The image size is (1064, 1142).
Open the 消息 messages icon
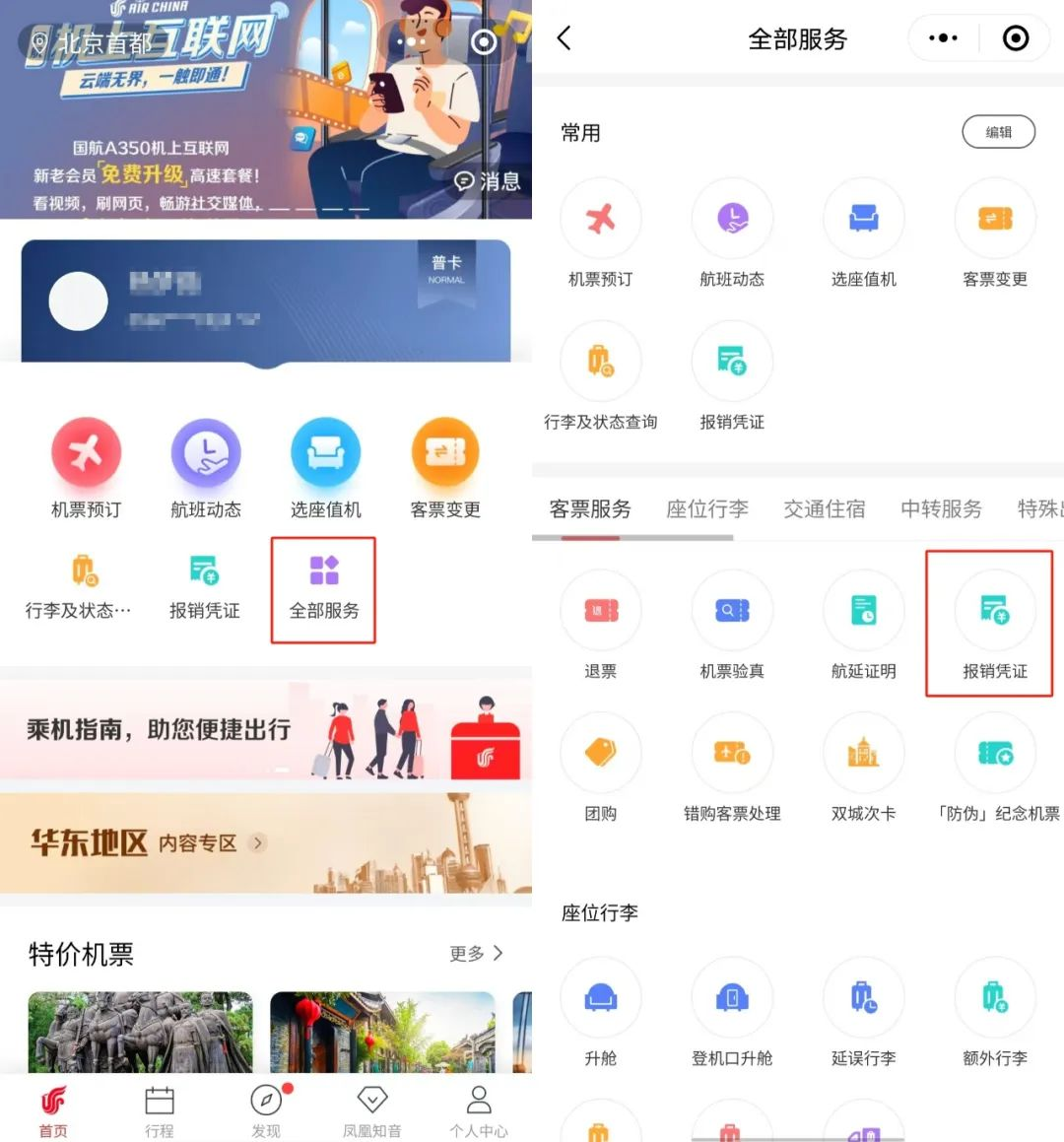pos(487,181)
